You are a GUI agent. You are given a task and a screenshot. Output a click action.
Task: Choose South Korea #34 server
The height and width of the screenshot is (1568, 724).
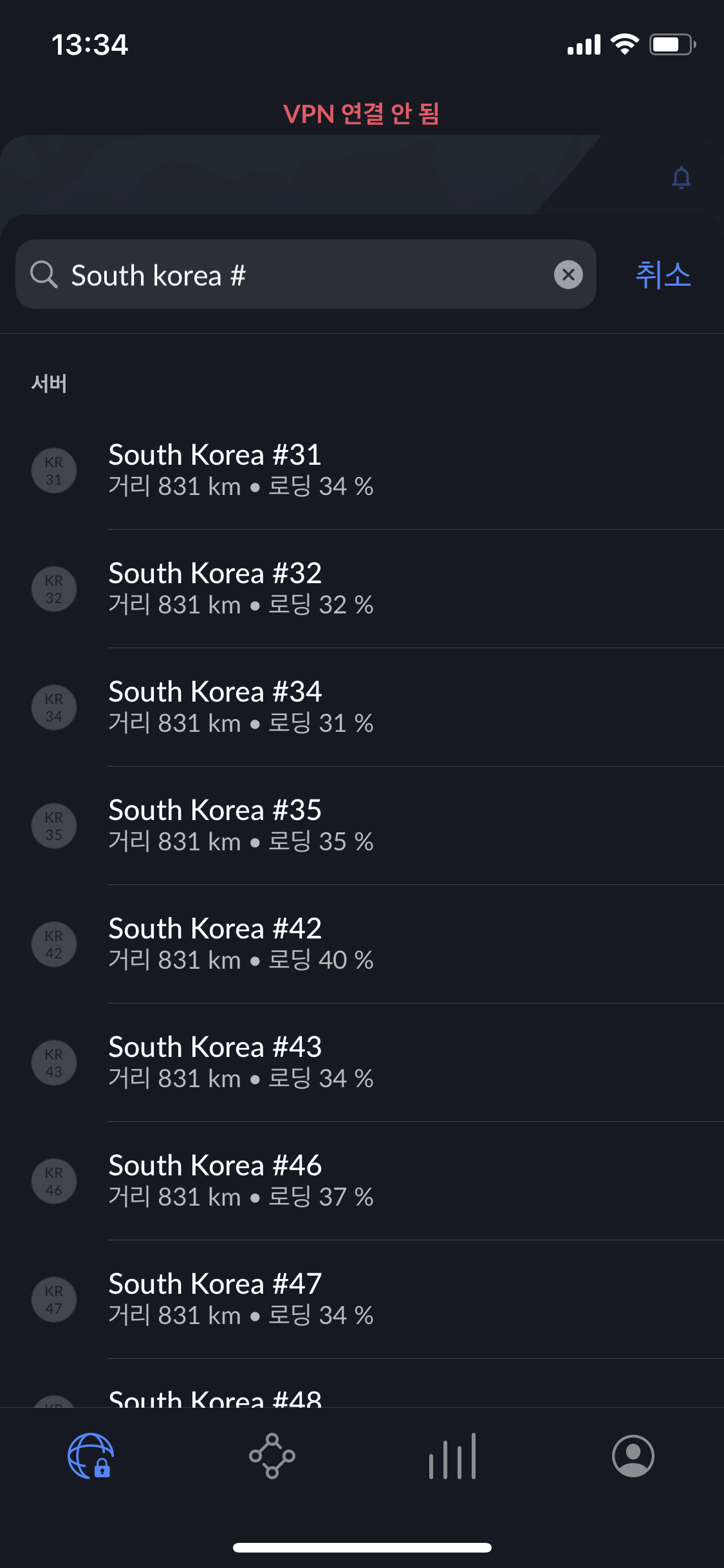[362, 707]
